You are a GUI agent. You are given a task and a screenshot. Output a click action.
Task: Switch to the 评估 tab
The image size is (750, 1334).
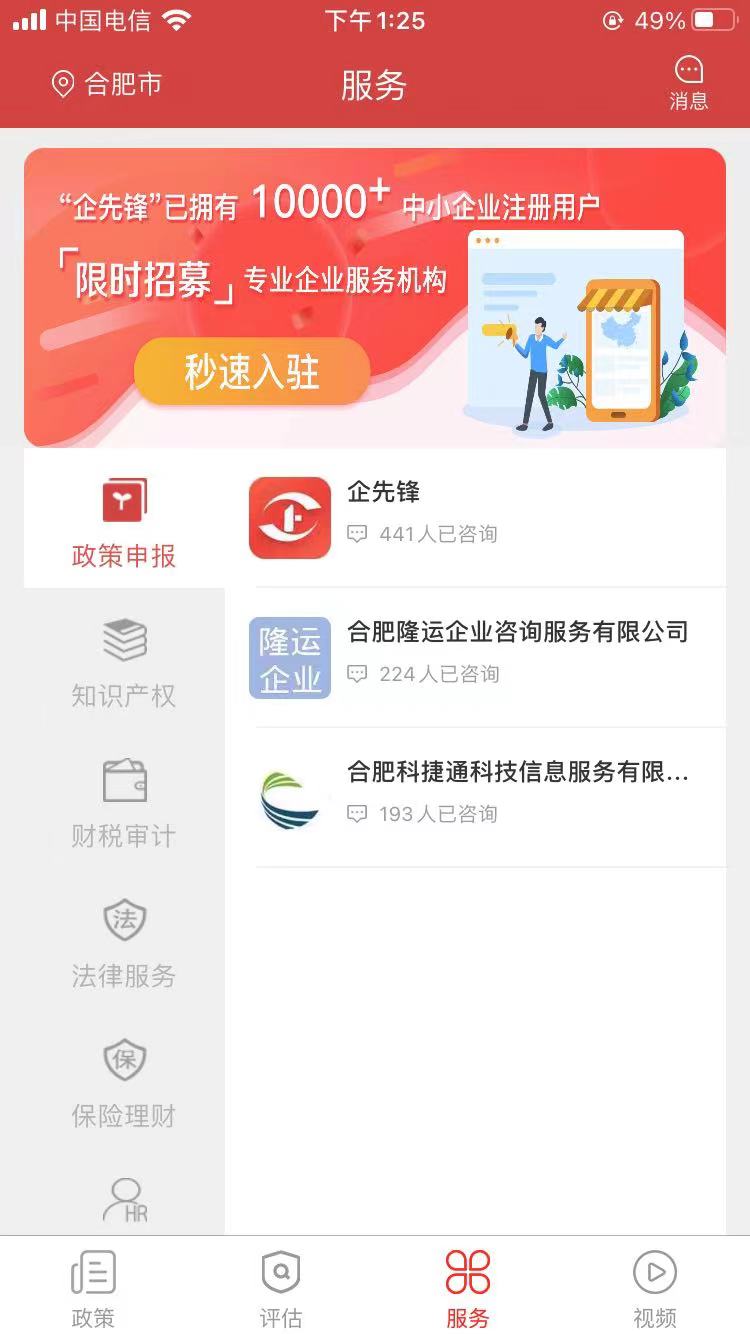point(281,1287)
